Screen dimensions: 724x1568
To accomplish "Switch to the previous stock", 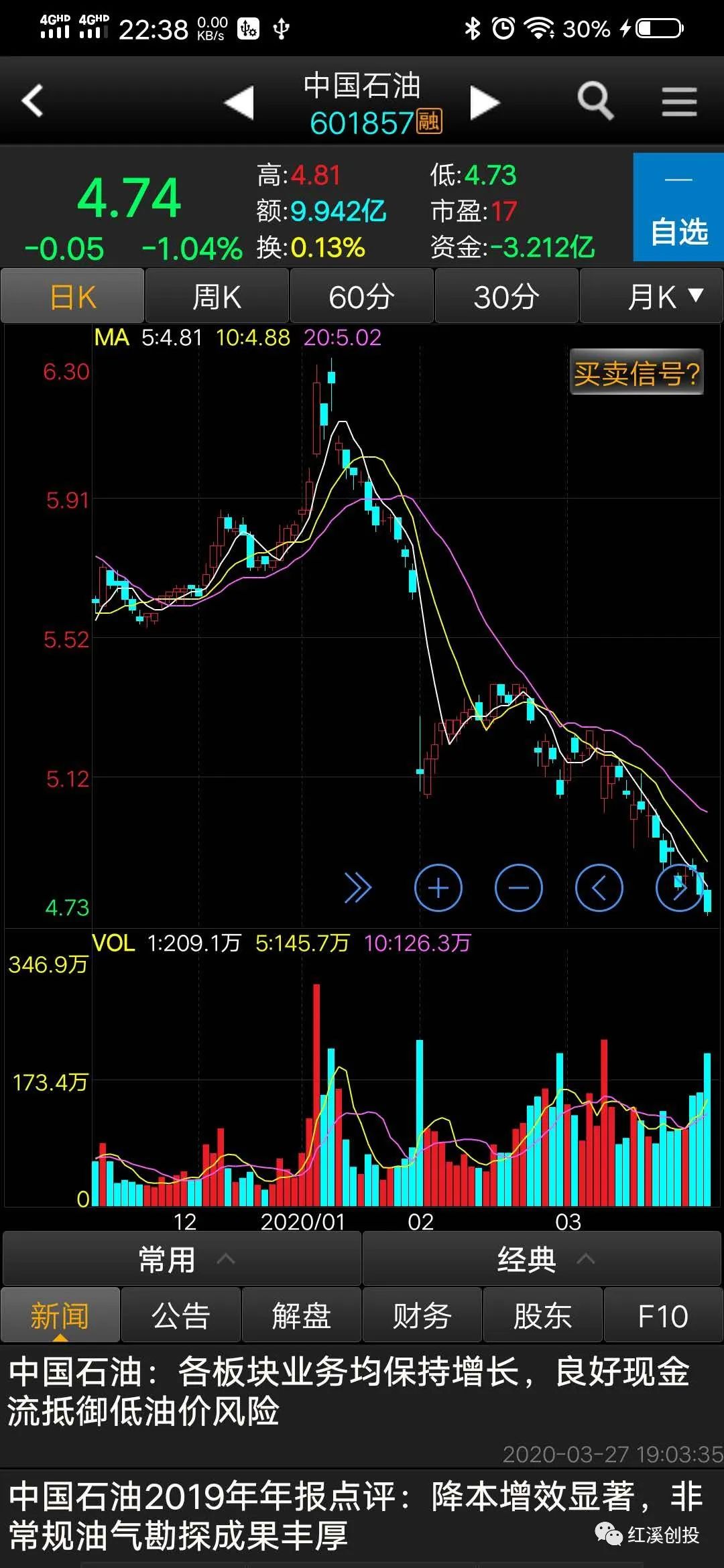I will click(239, 103).
